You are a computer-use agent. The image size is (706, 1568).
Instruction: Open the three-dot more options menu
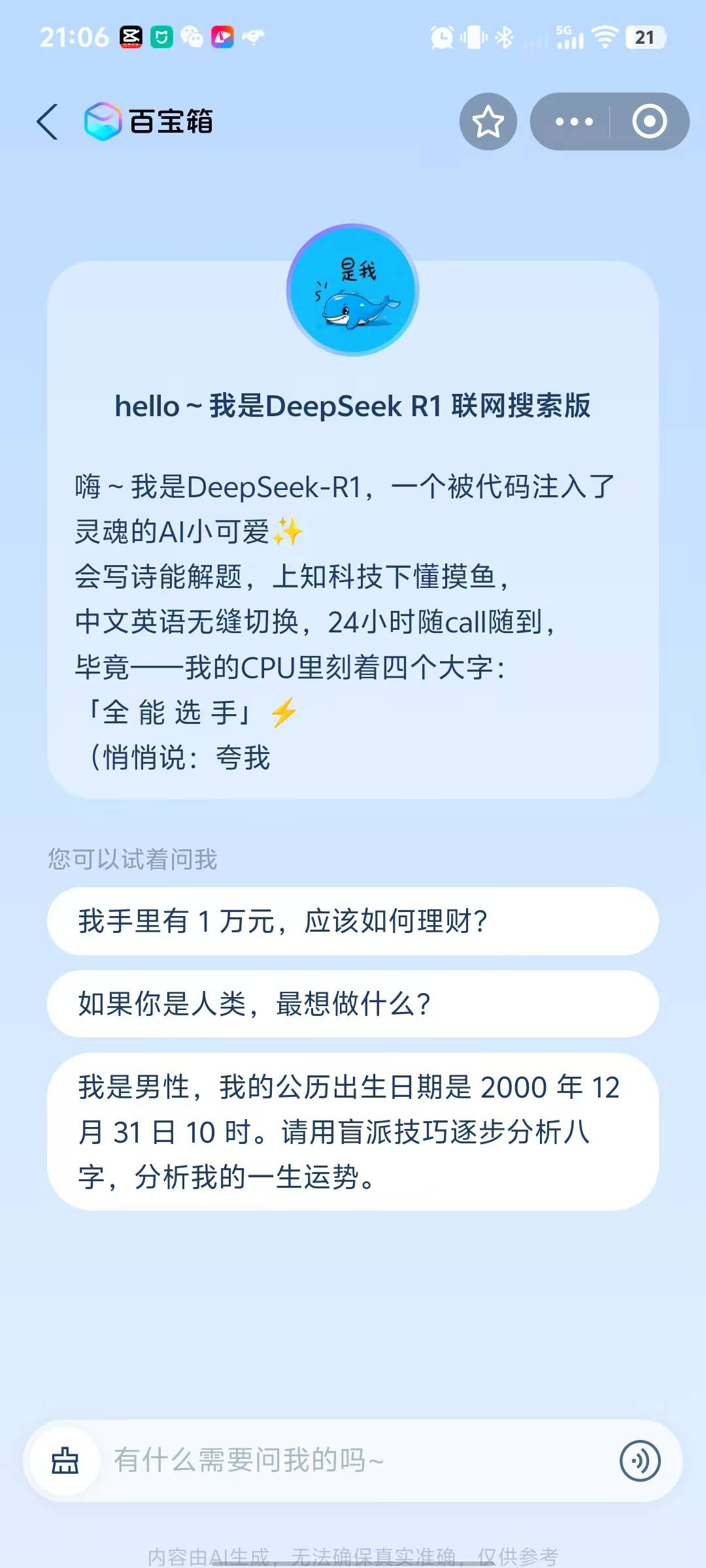tap(573, 122)
